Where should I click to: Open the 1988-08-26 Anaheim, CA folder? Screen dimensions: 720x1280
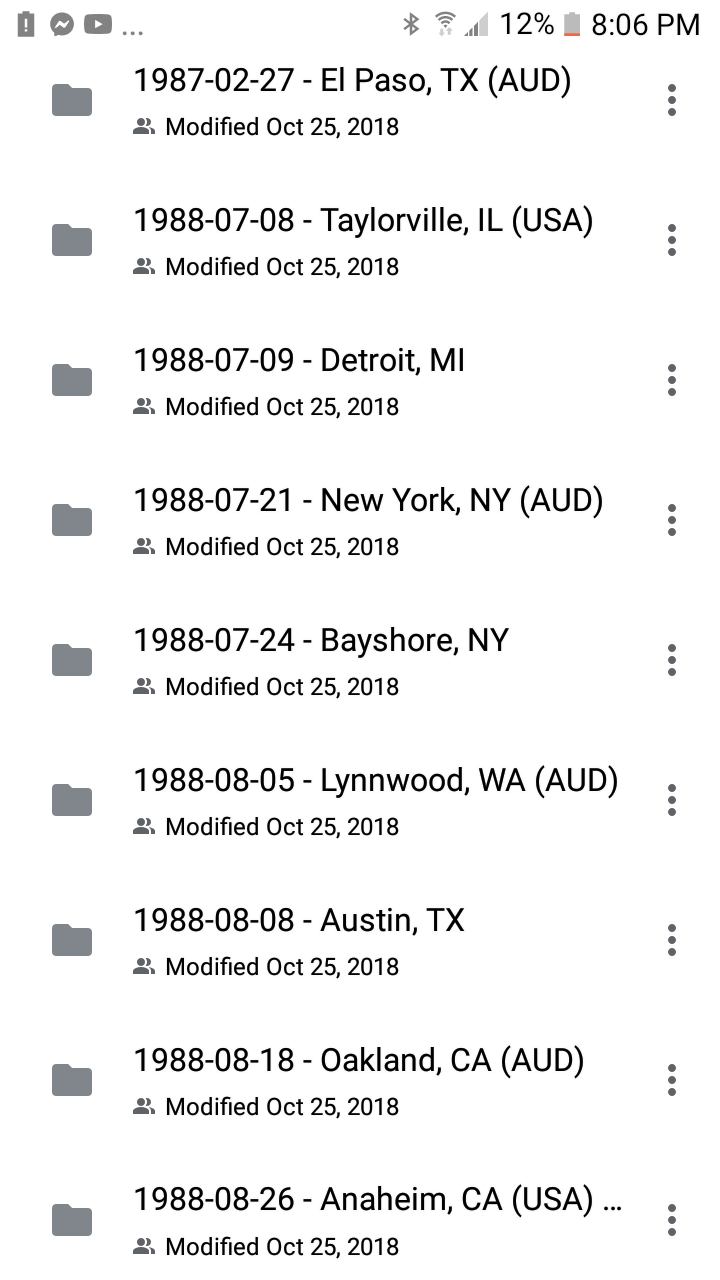377,1220
